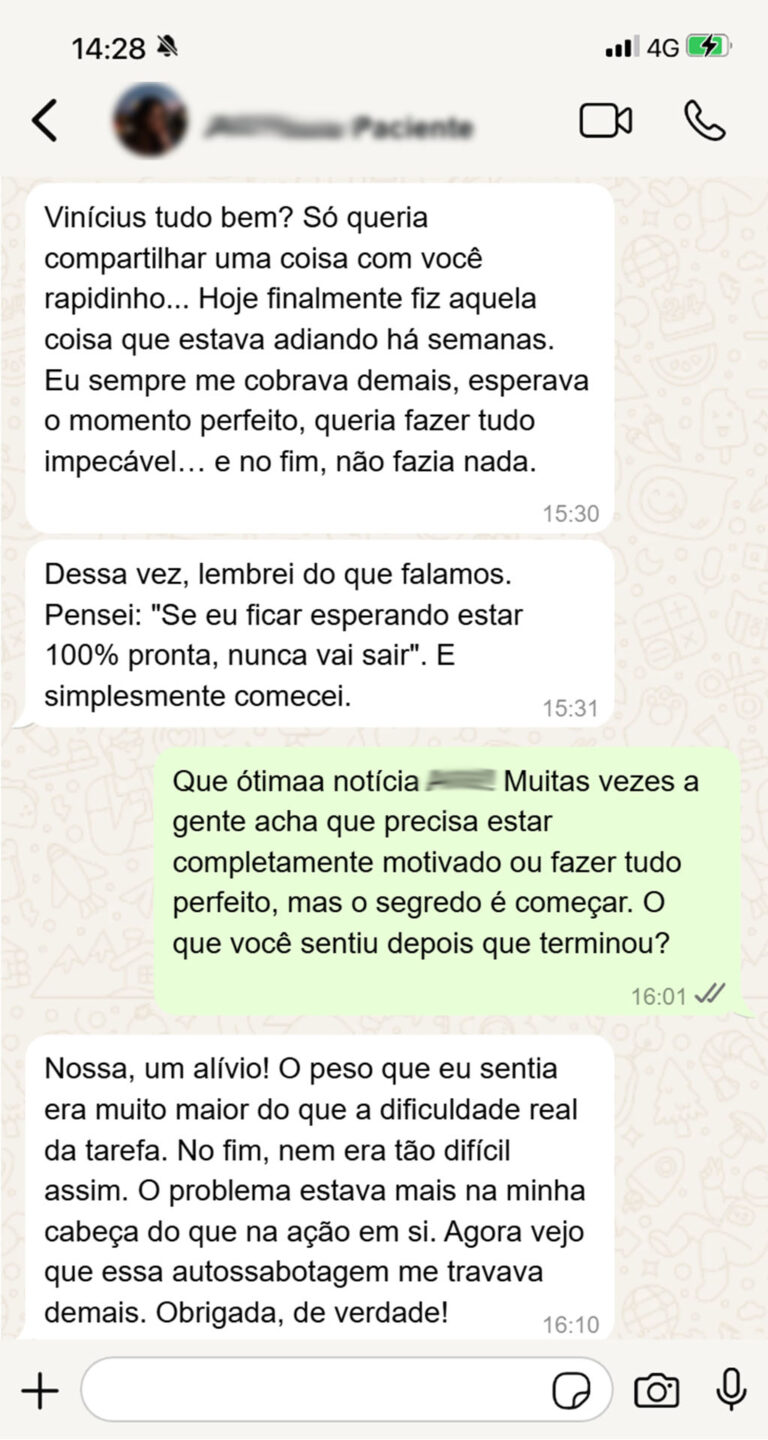Start a video call with the patient
The width and height of the screenshot is (768, 1440).
pos(607,119)
